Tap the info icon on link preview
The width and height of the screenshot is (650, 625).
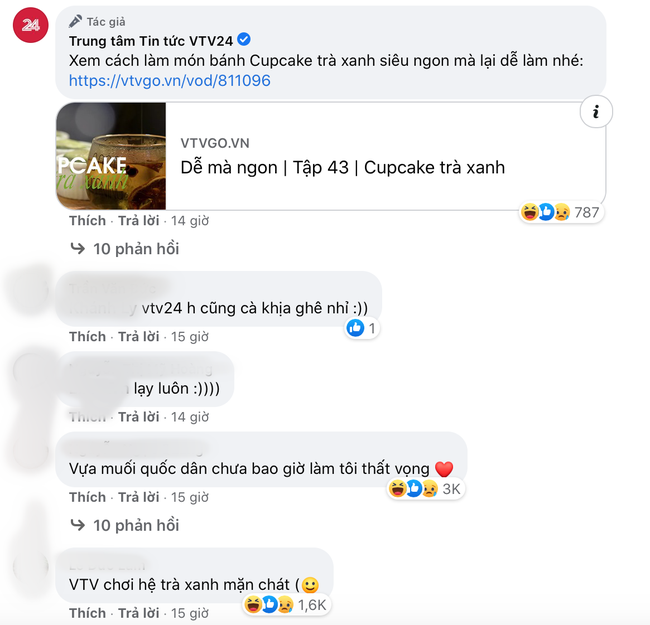point(595,111)
